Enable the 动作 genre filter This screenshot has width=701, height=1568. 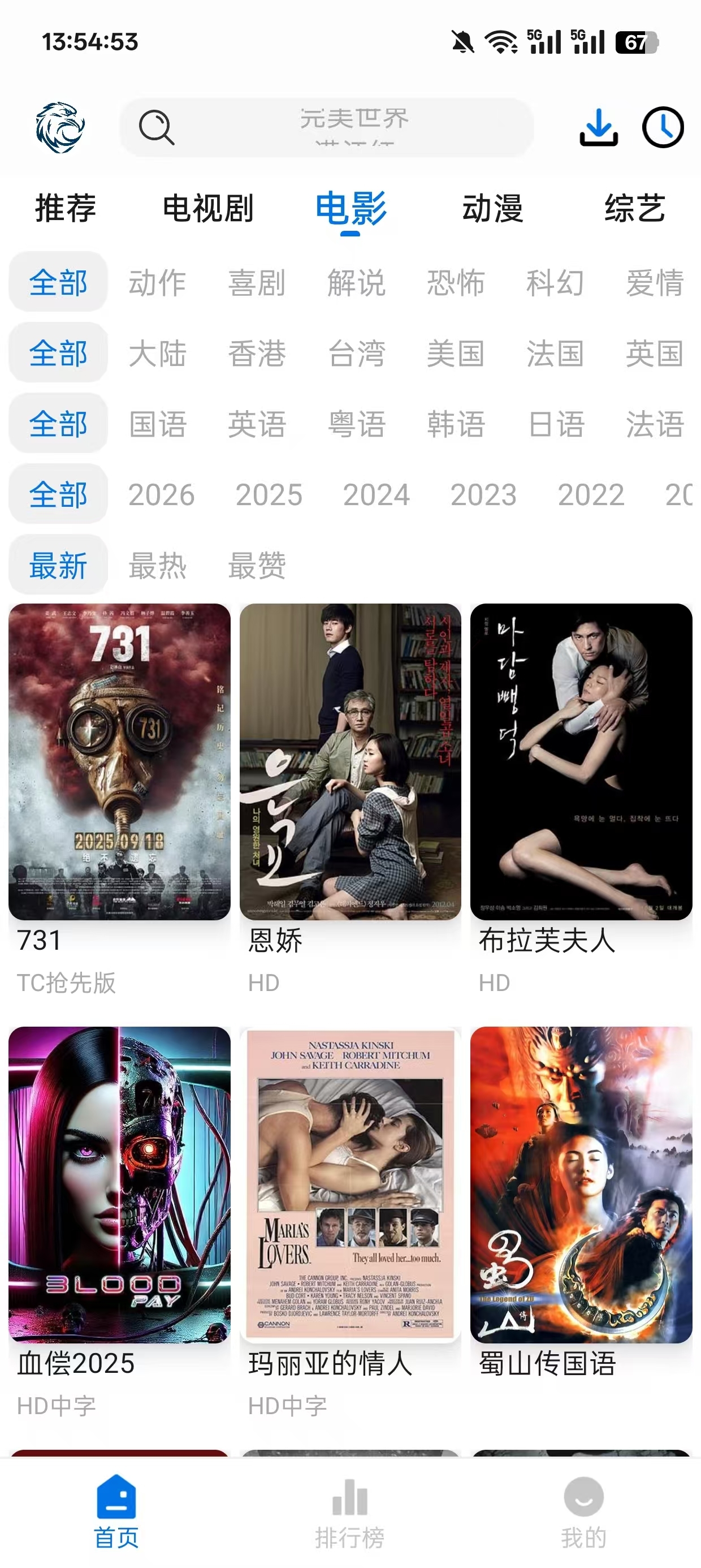point(158,282)
